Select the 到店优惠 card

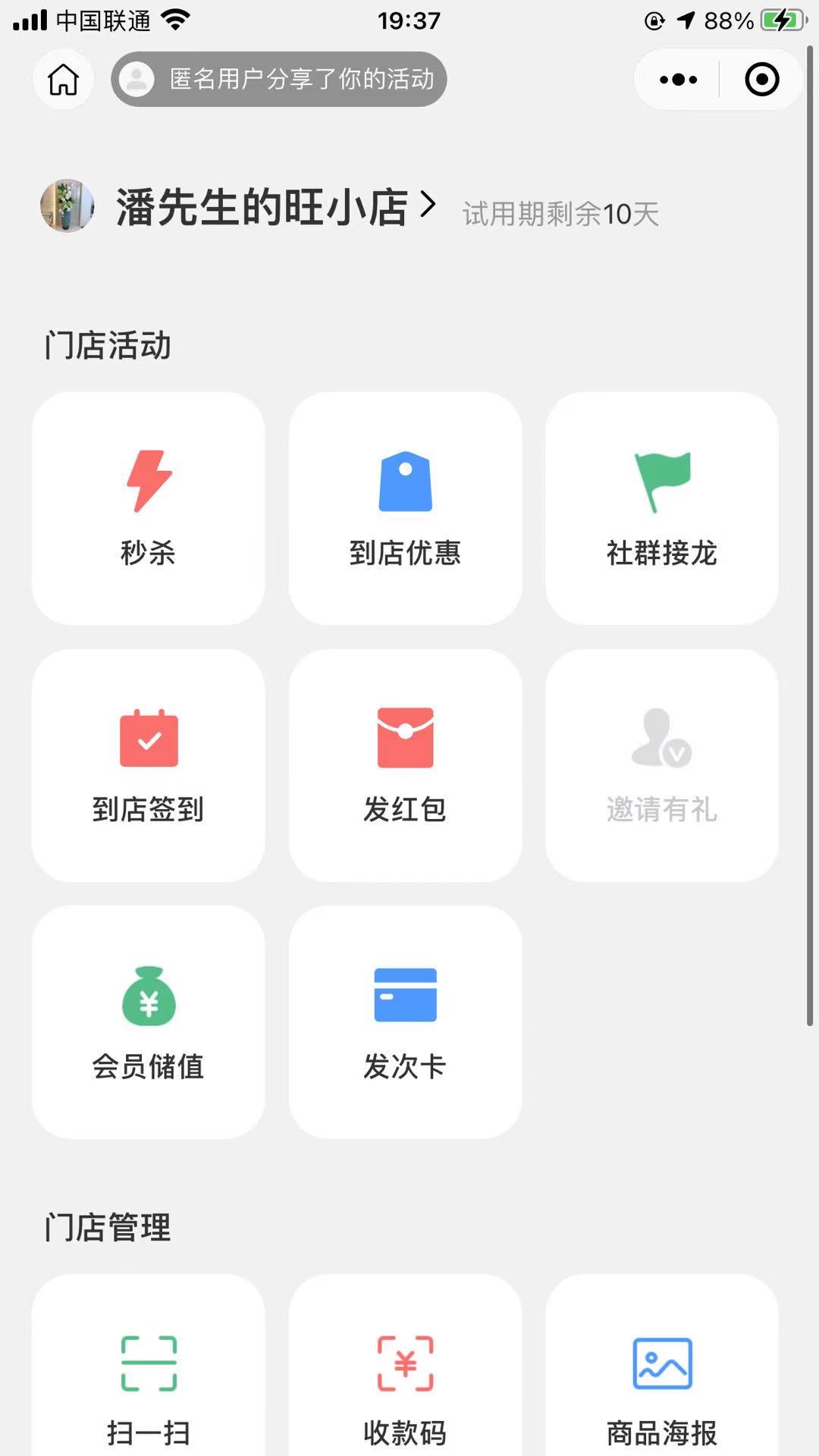(x=405, y=508)
